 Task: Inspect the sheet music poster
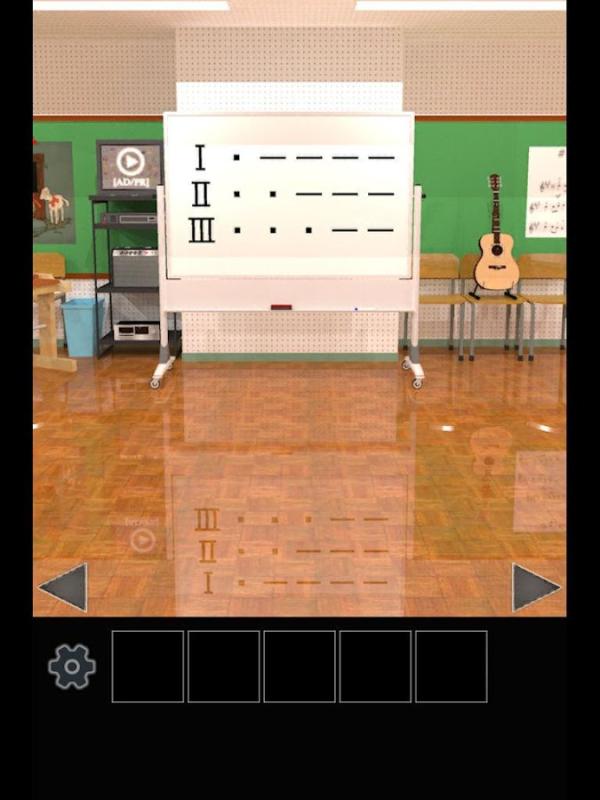(547, 192)
